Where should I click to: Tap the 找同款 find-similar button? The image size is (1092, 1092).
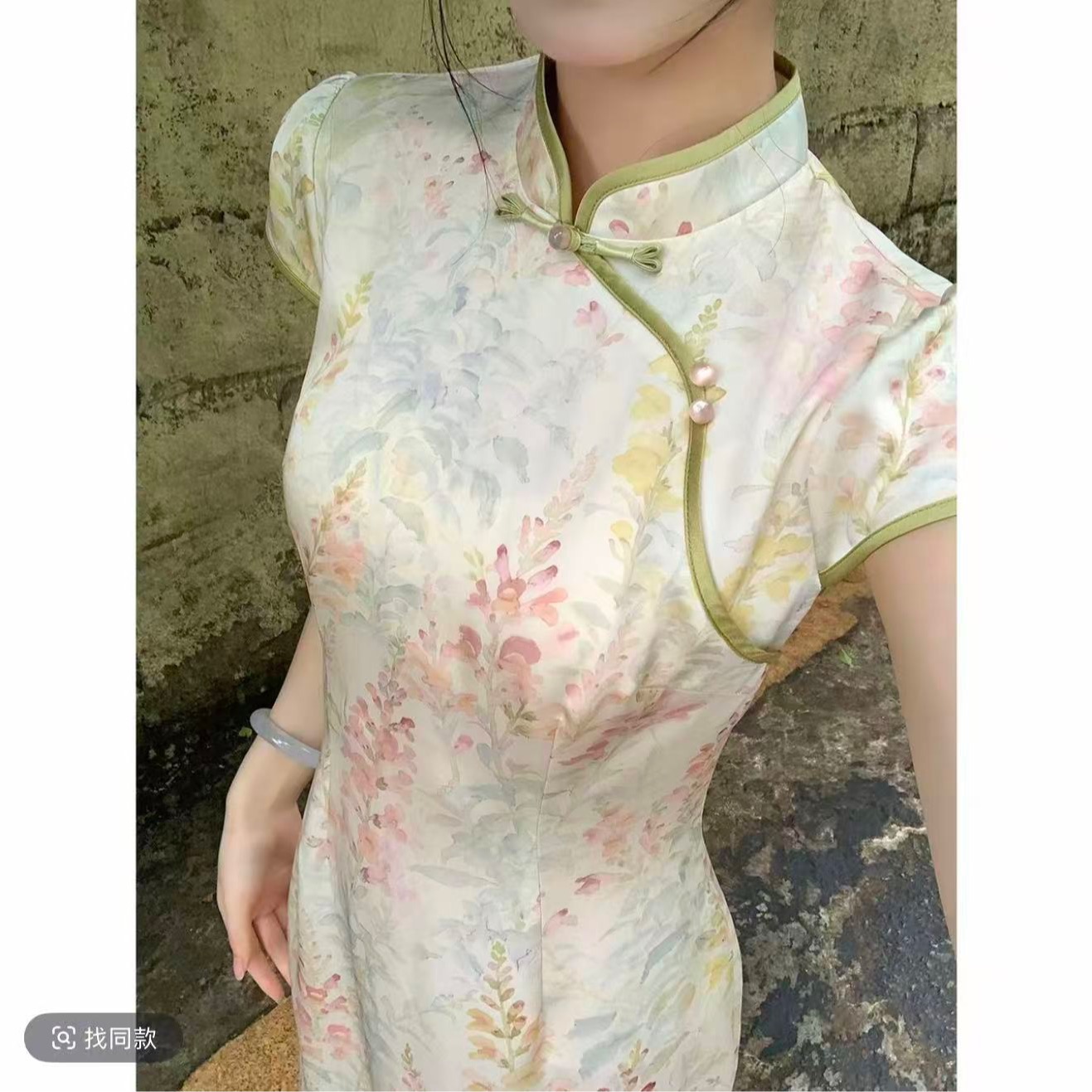click(104, 1037)
